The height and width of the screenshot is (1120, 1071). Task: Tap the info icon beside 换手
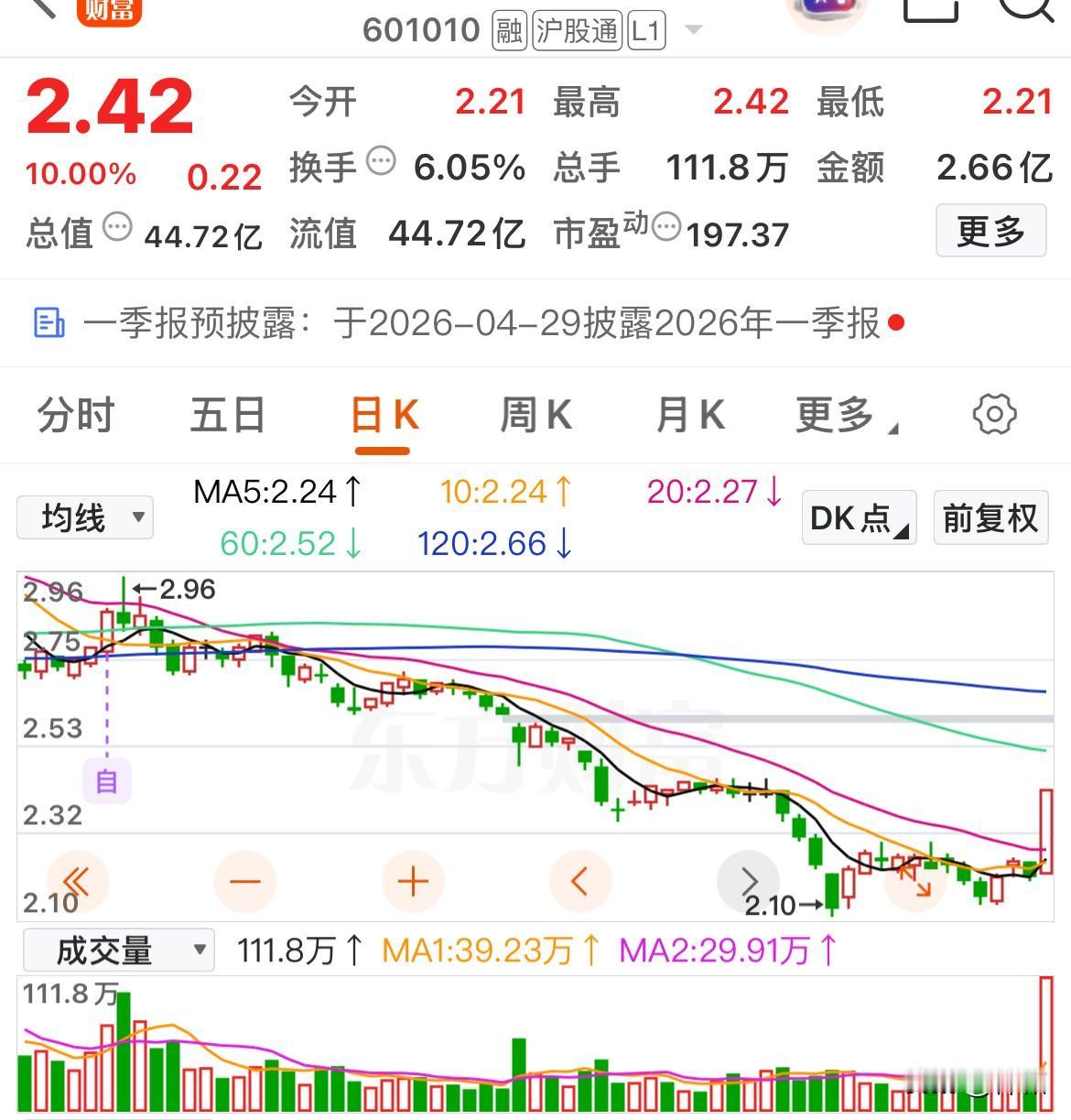(x=381, y=162)
